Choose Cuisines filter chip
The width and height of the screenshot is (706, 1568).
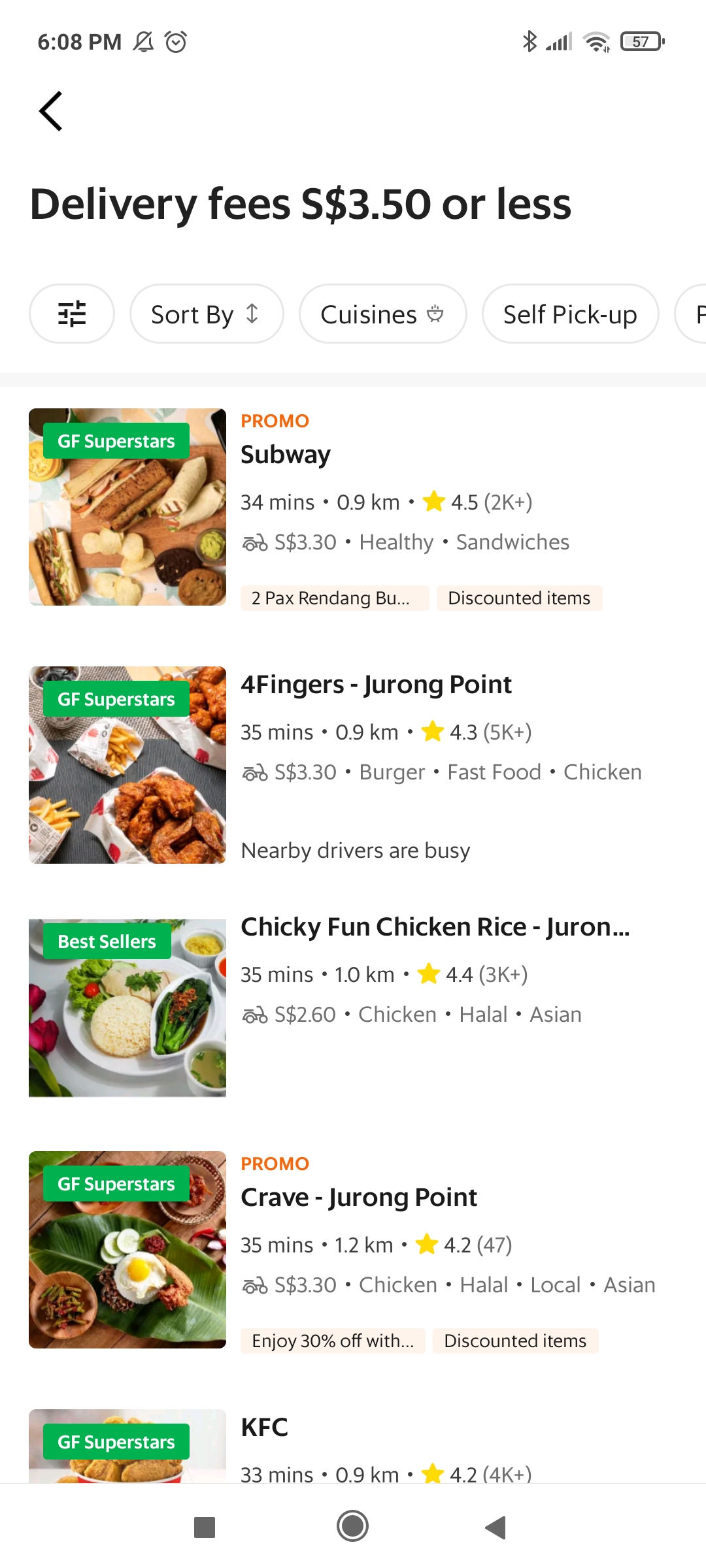[382, 314]
